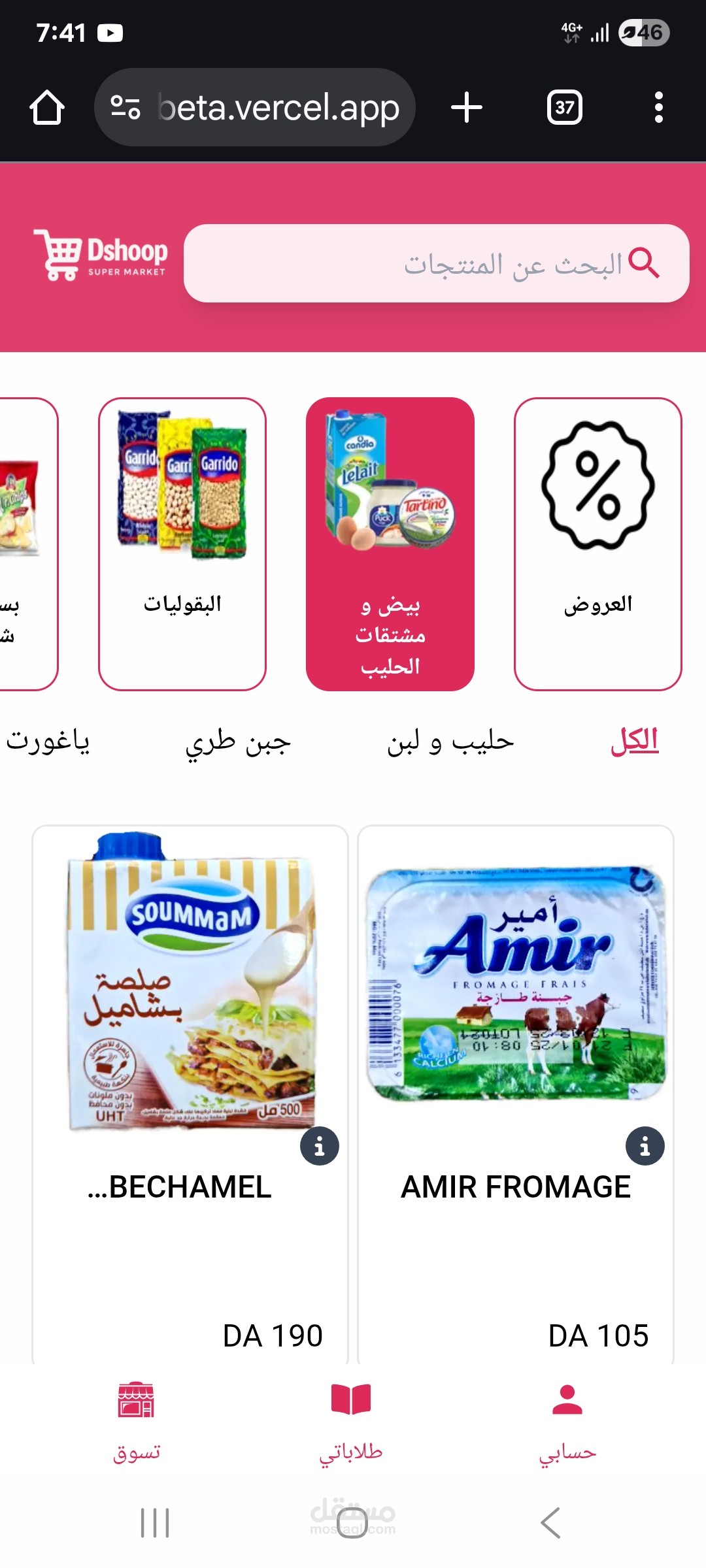This screenshot has height=1568, width=706.
Task: Tap the system back button
Action: pyautogui.click(x=550, y=1523)
